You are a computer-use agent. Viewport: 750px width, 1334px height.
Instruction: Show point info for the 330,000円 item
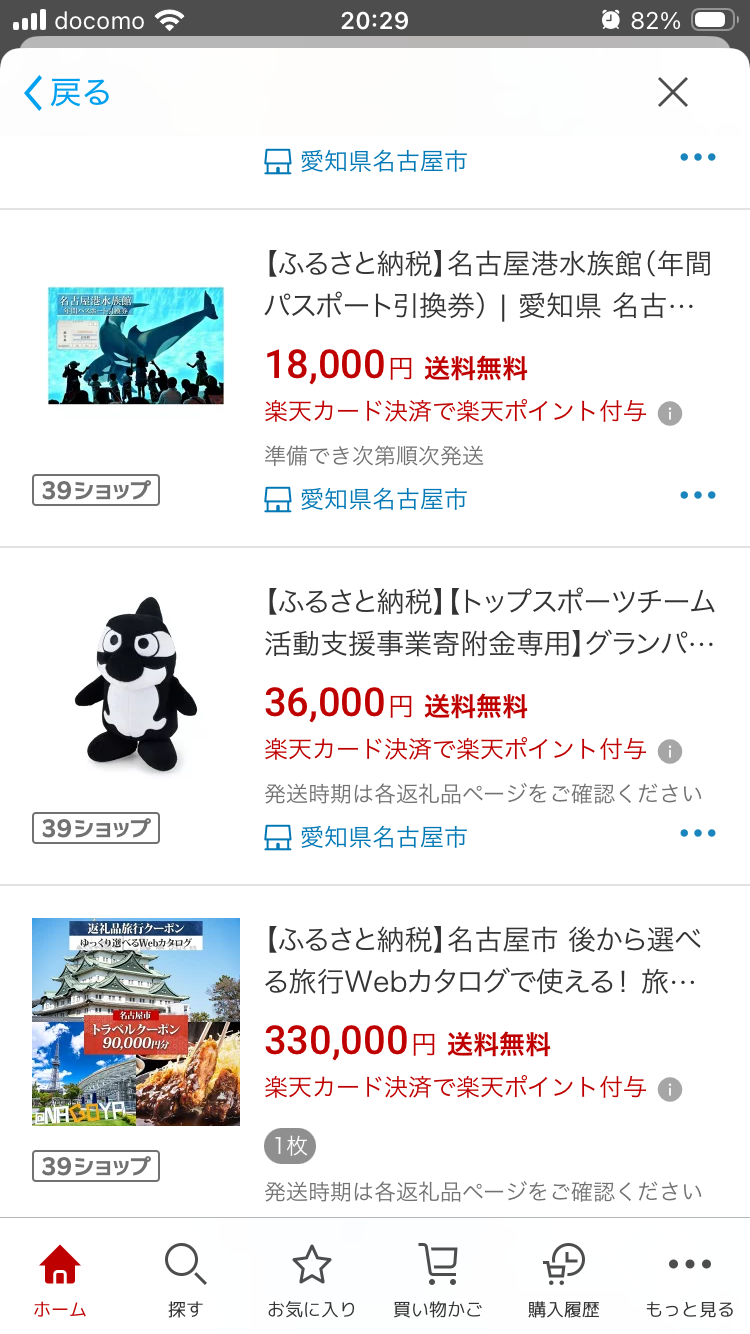pos(670,1089)
